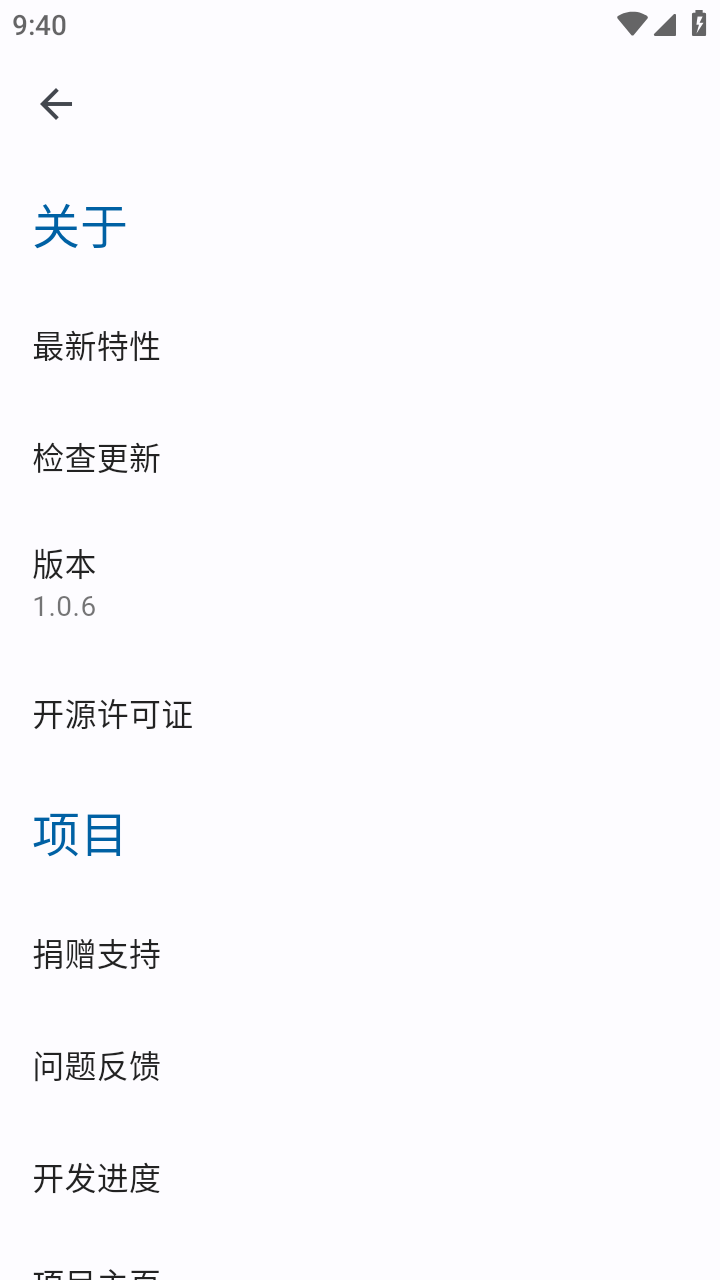Open 捐赠支持 donation support
The width and height of the screenshot is (720, 1280).
360,955
